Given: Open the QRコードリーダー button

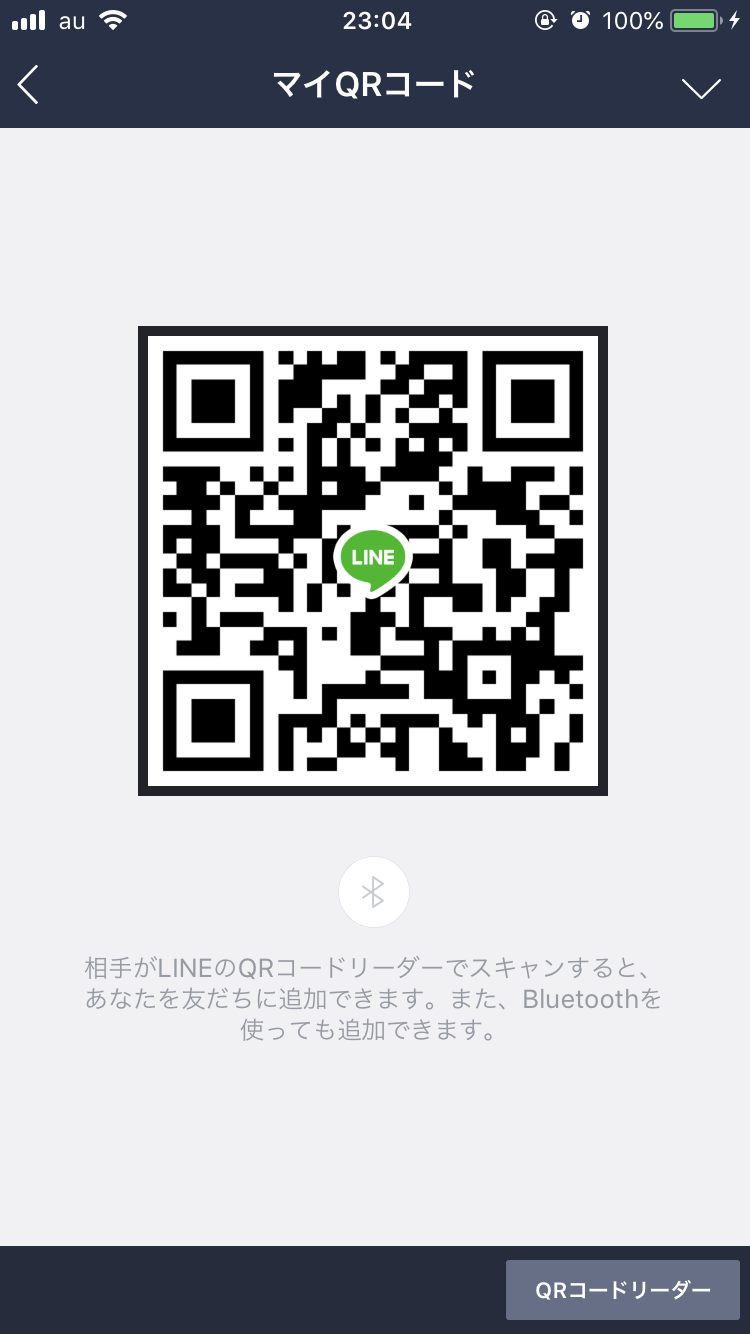Looking at the screenshot, I should click(622, 1290).
